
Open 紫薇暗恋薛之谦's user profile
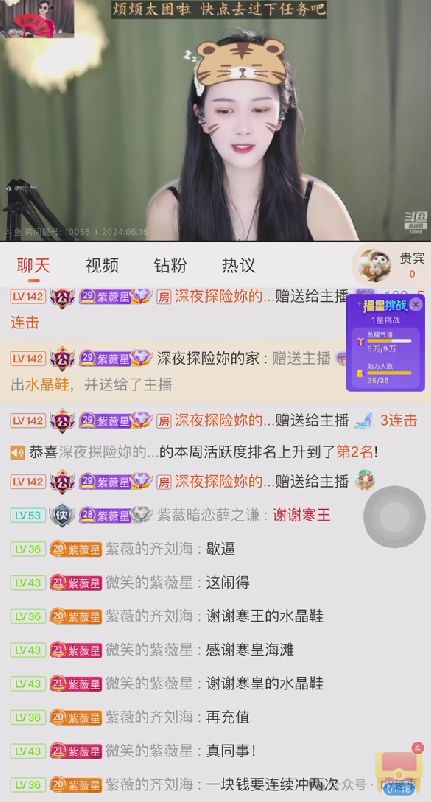(208, 516)
